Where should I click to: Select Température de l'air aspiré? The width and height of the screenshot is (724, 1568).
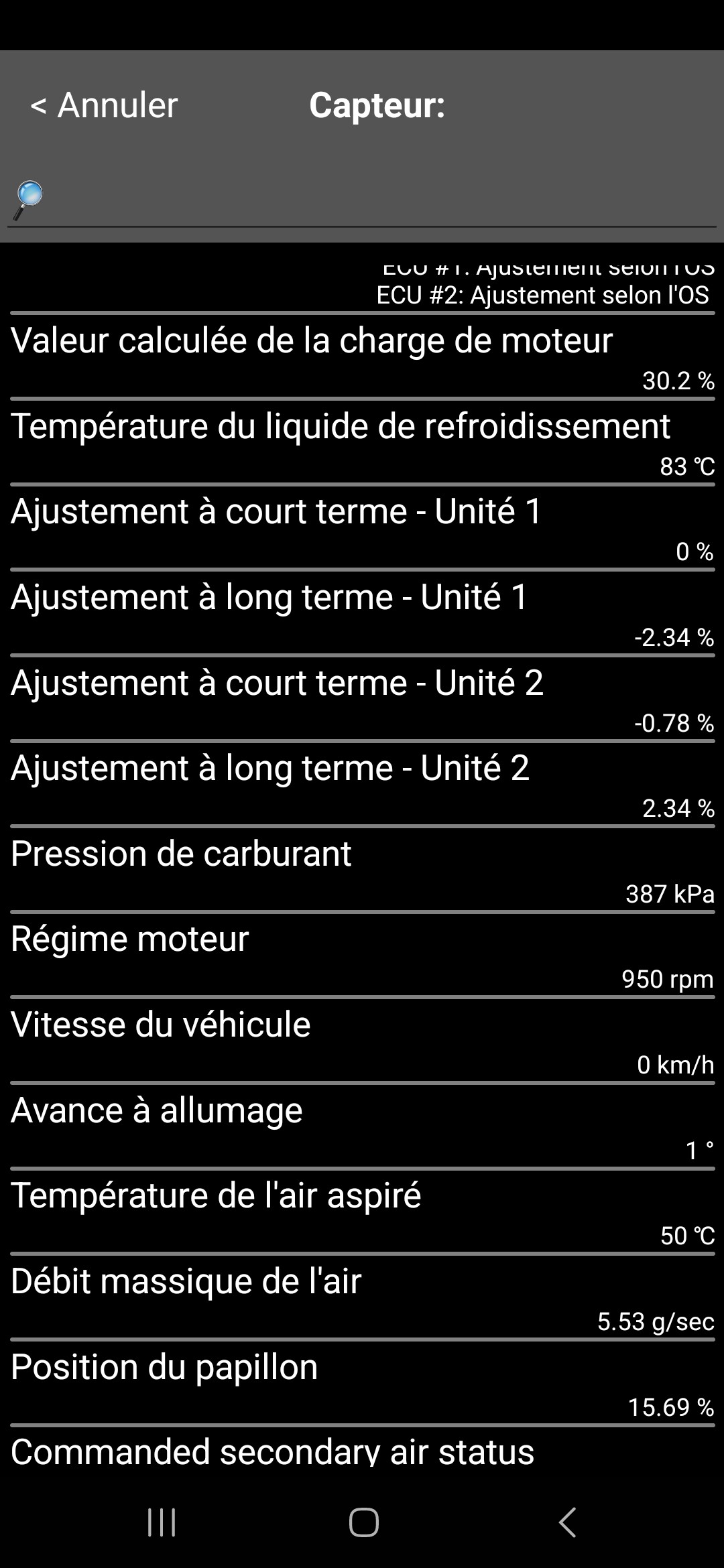pyautogui.click(x=362, y=1212)
